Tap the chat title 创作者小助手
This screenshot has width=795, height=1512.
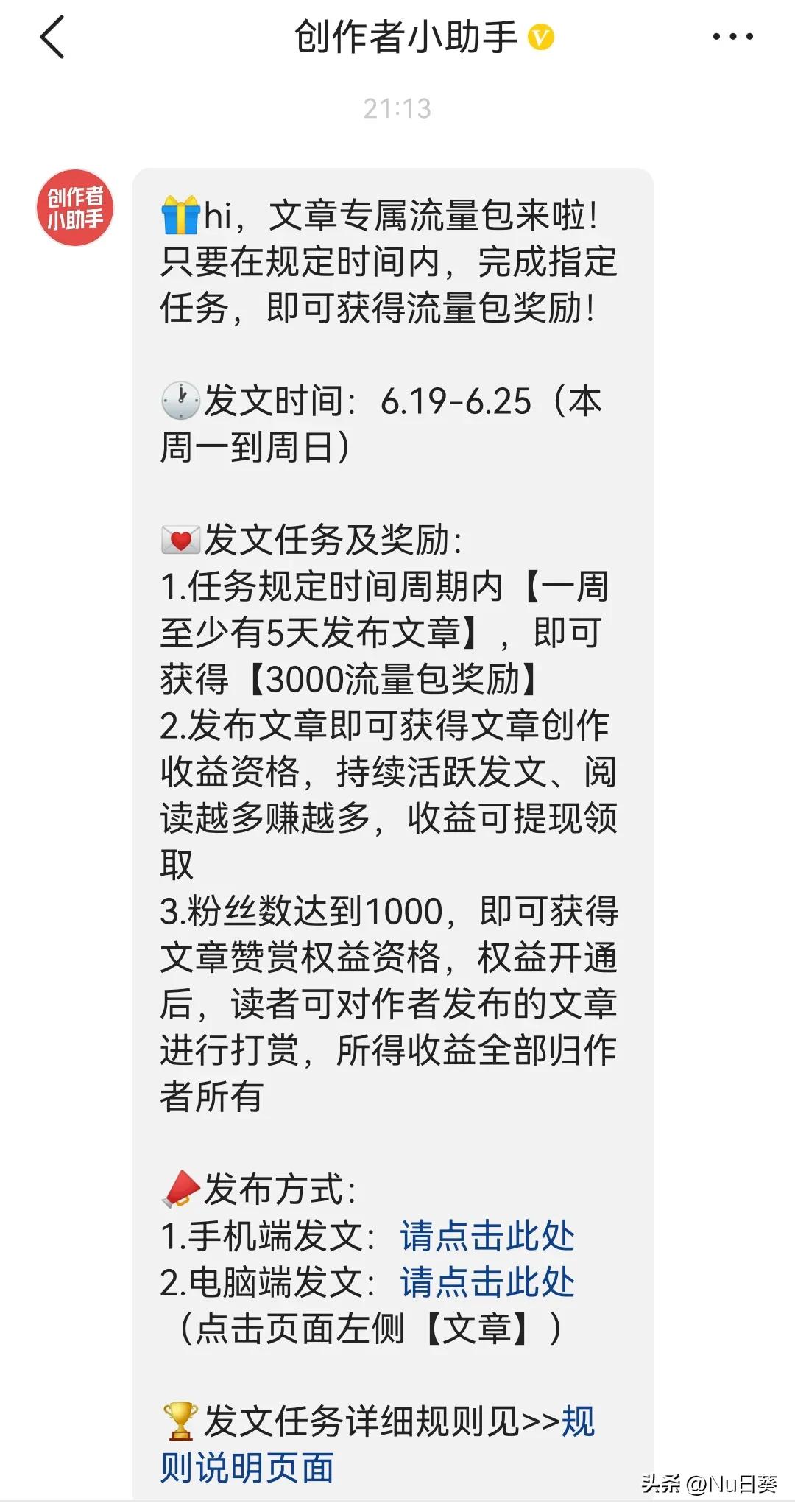pyautogui.click(x=409, y=36)
